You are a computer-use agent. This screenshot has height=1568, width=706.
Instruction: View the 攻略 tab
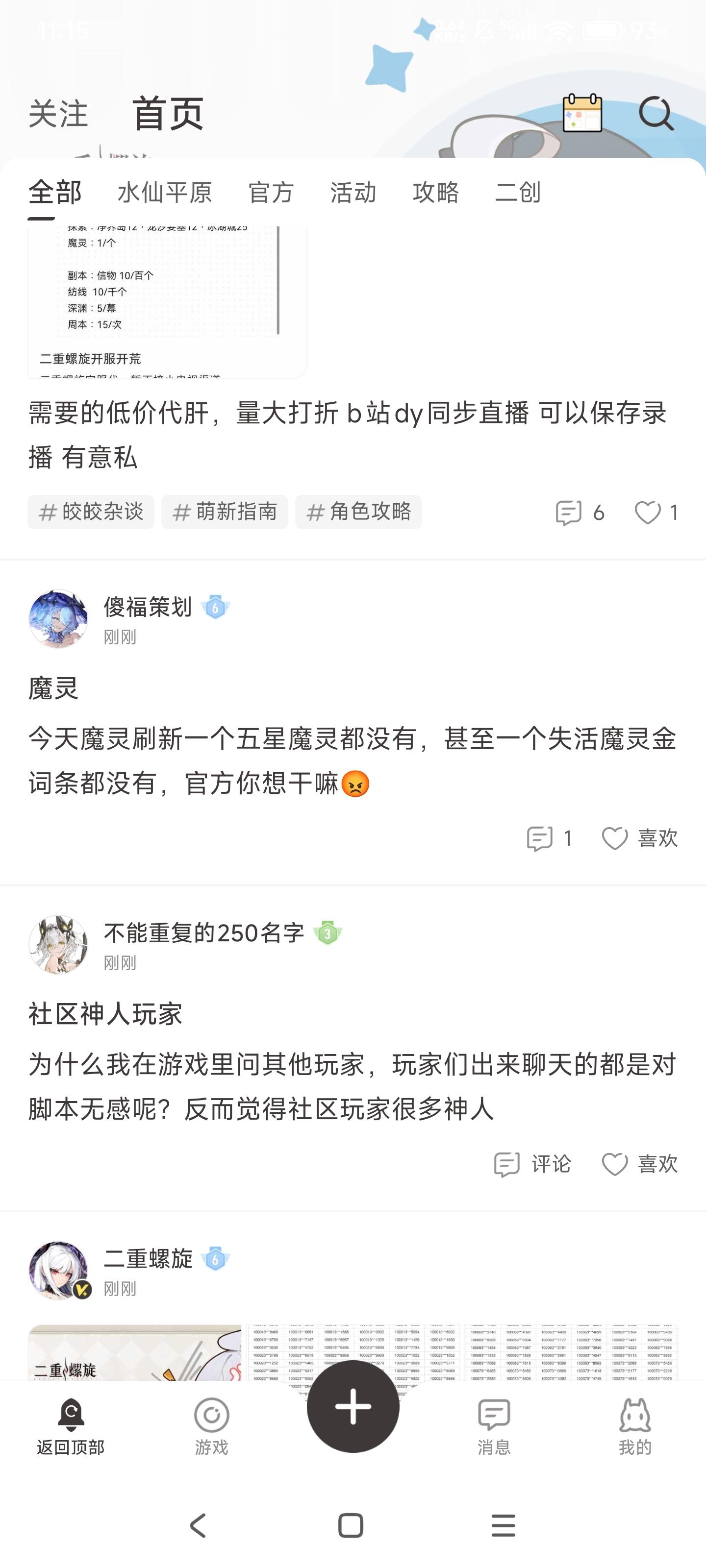(x=435, y=193)
